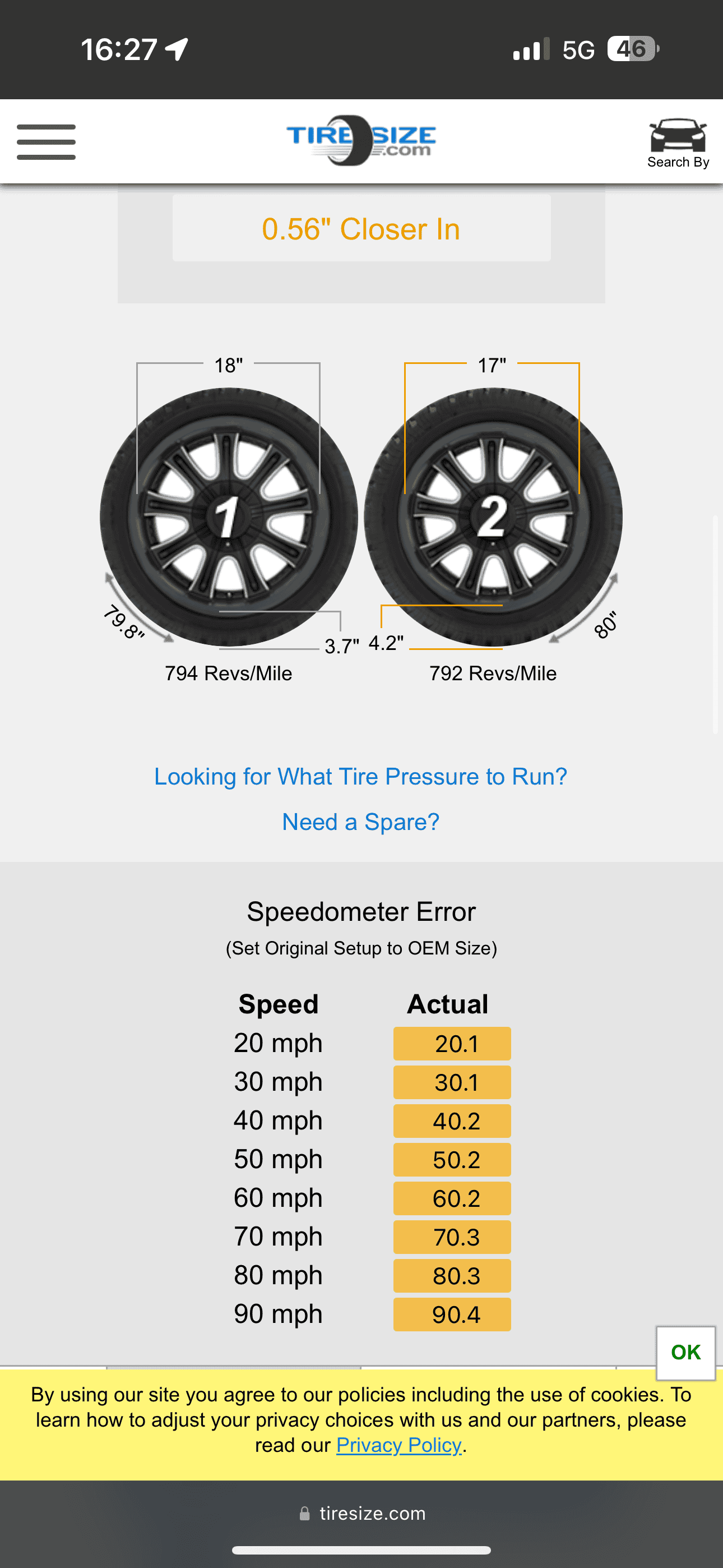
Task: Open the 'Looking for What Tire Pressure to Run?' link
Action: pos(361,776)
